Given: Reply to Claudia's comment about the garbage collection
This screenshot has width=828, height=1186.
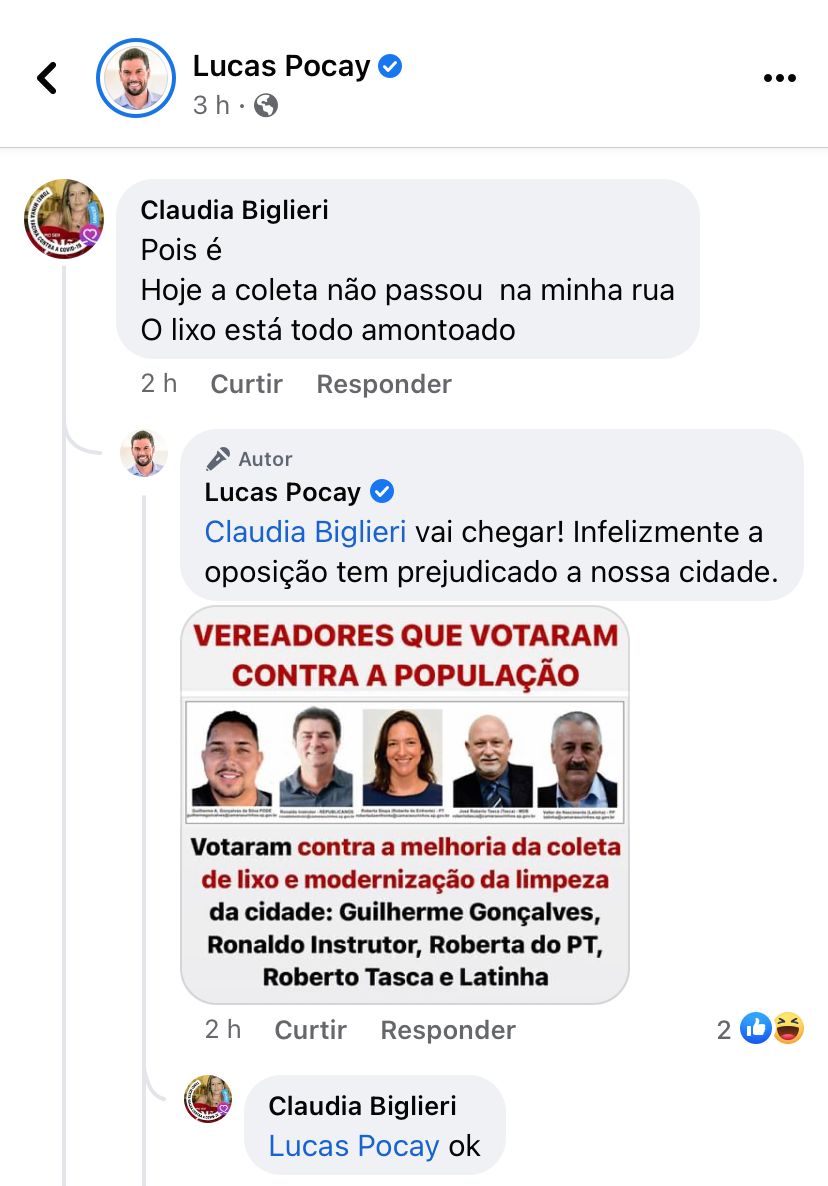Looking at the screenshot, I should (x=384, y=384).
